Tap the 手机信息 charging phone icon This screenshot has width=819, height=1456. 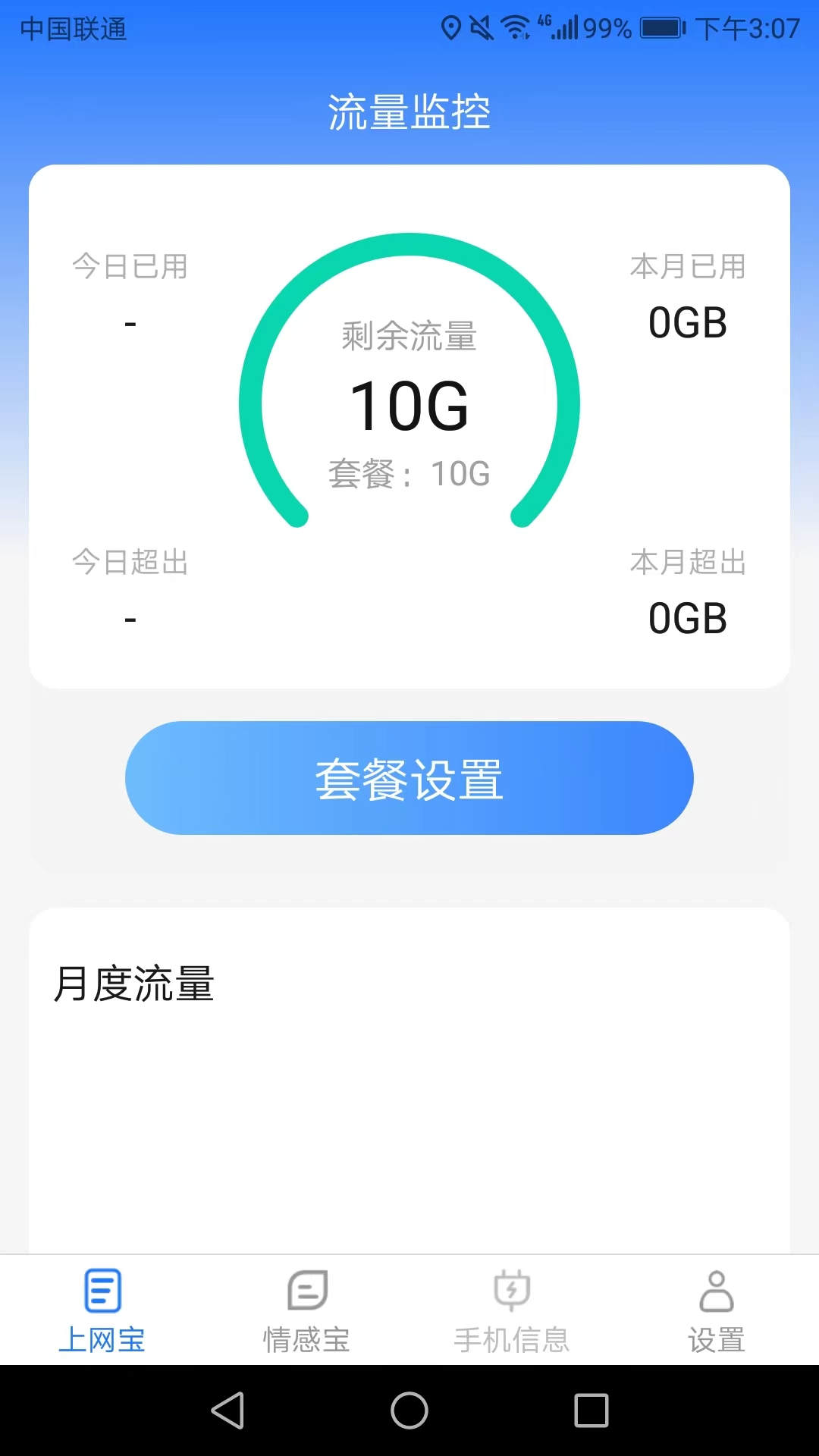512,1288
